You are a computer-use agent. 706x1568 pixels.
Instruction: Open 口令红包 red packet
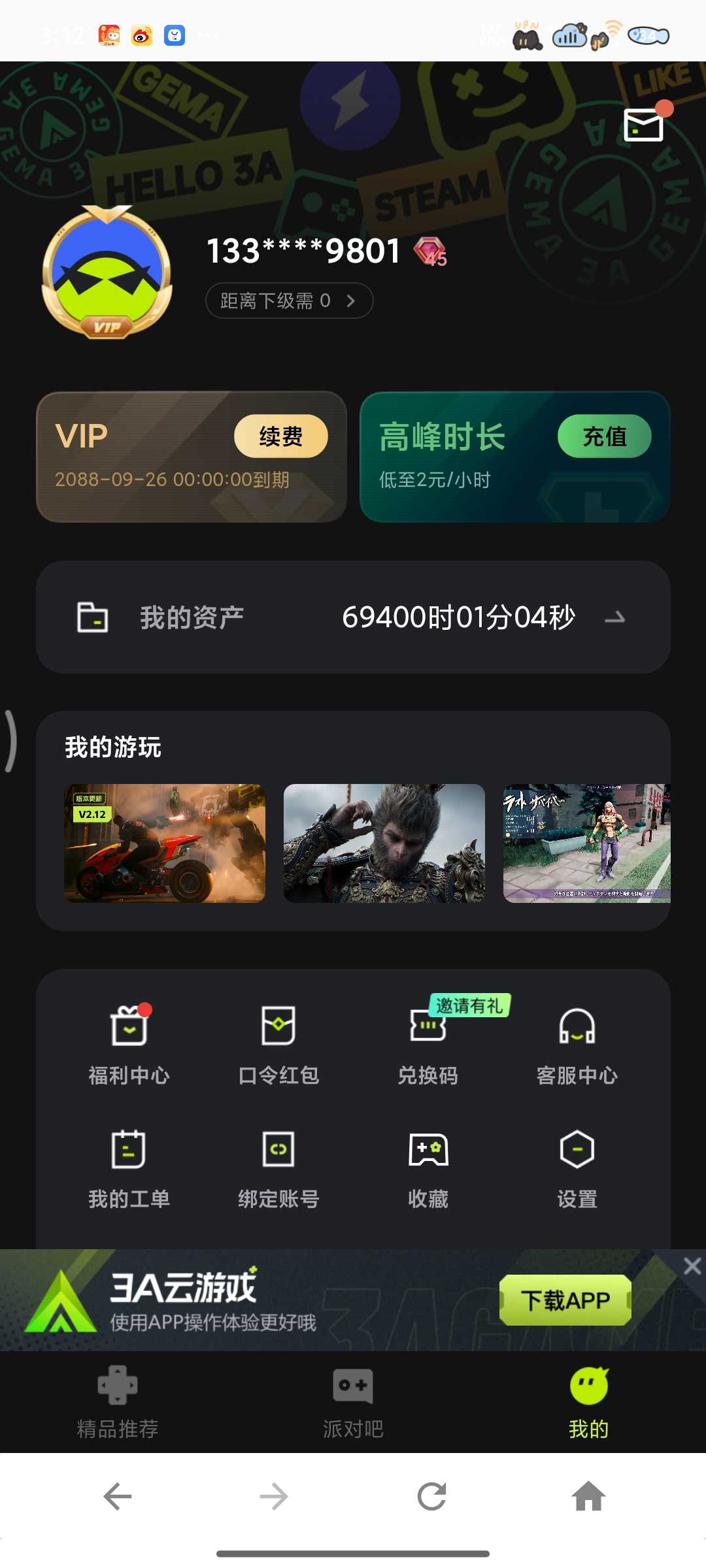click(278, 1042)
